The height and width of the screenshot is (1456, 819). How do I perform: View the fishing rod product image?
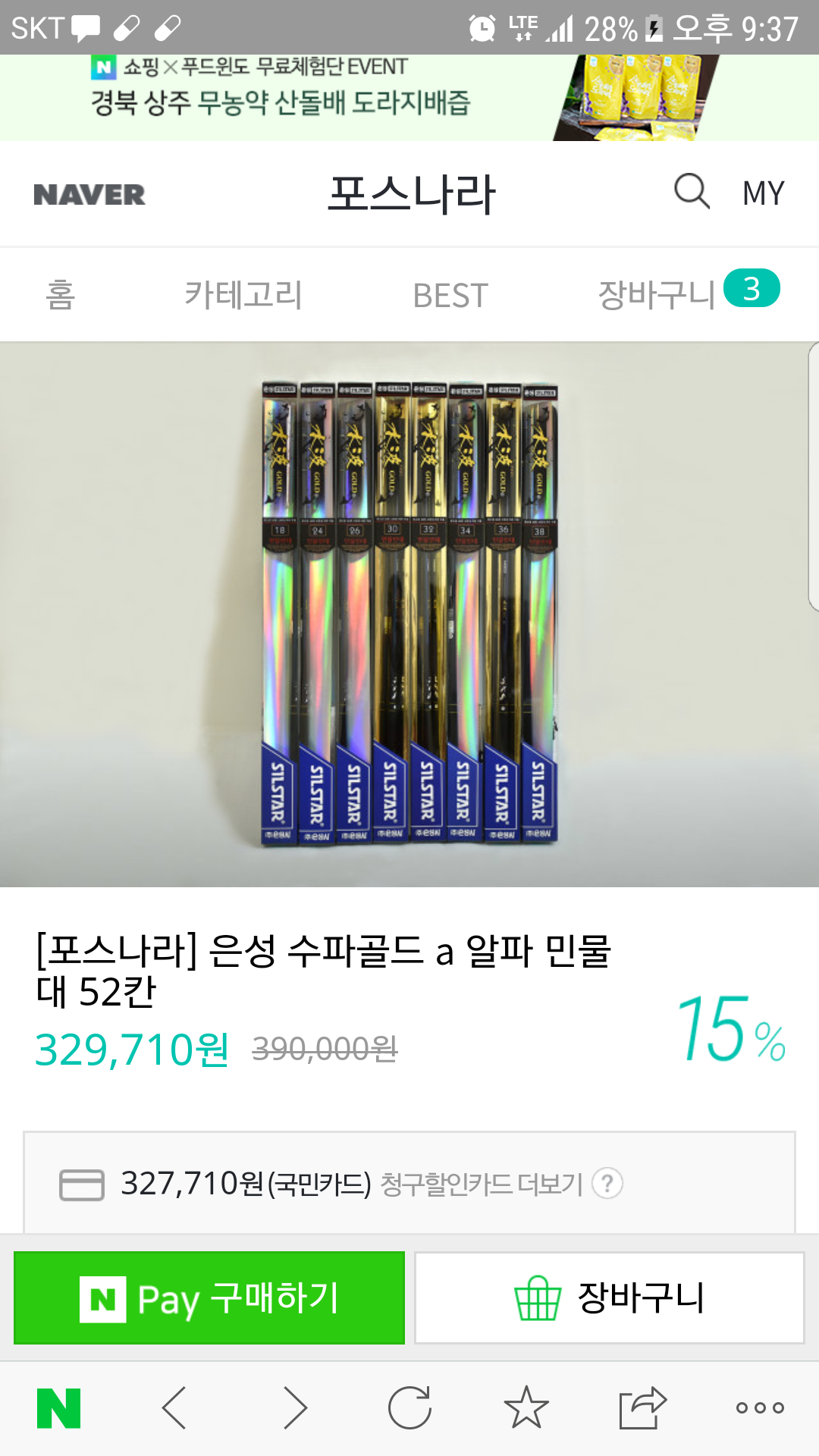tap(409, 614)
